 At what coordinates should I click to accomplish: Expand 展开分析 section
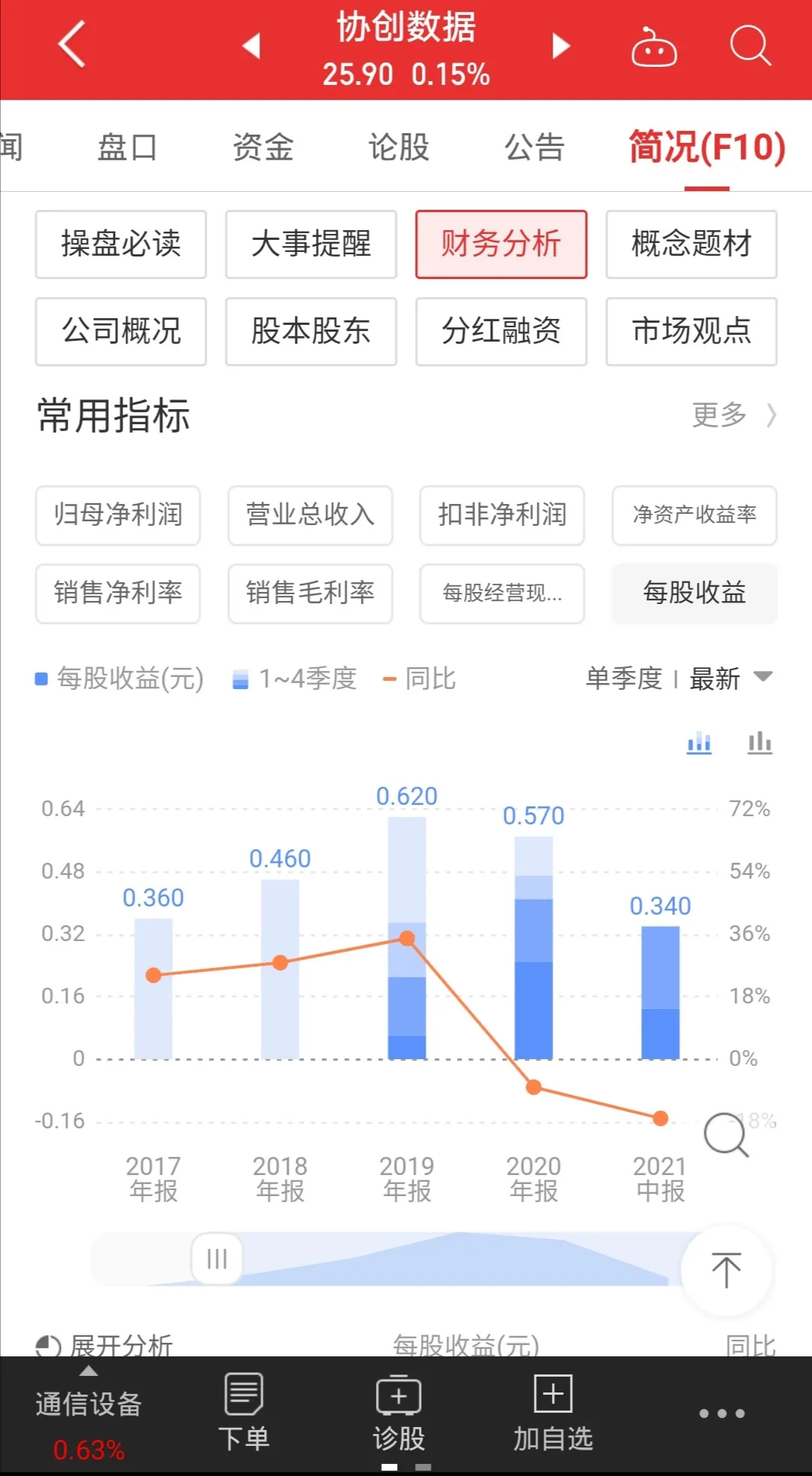point(105,1345)
